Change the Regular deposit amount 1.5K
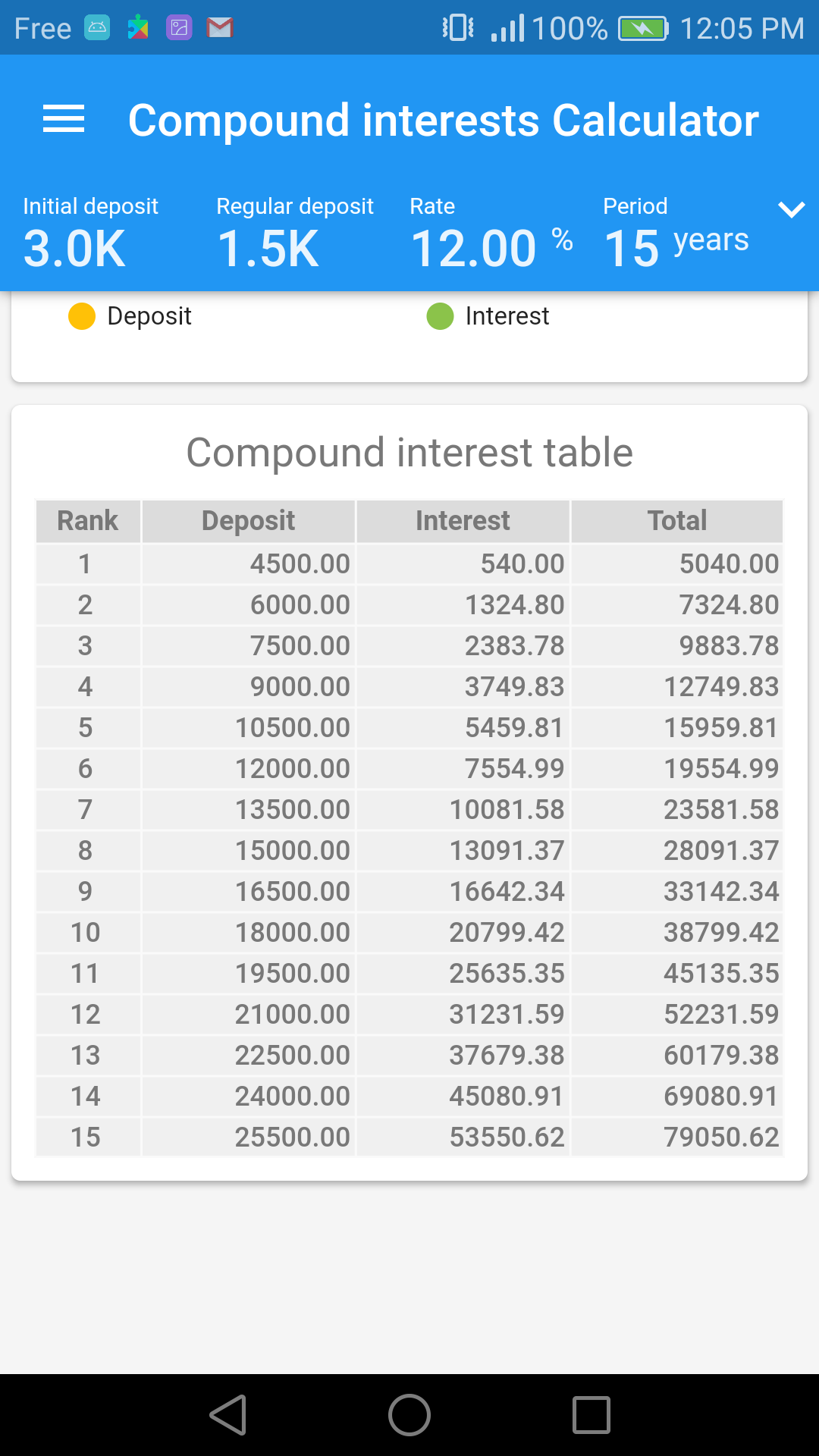Screen dimensions: 819x1456 coord(295,234)
